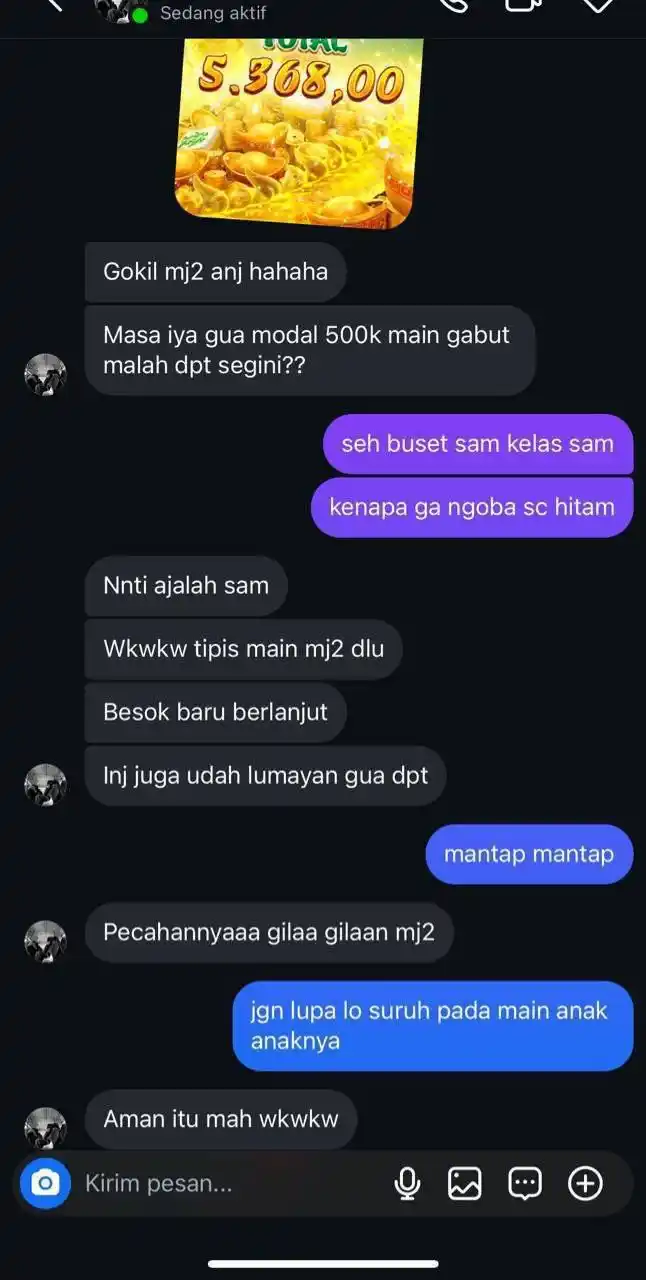Image resolution: width=646 pixels, height=1280 pixels.
Task: Record a voice message with the microphone
Action: (406, 1184)
